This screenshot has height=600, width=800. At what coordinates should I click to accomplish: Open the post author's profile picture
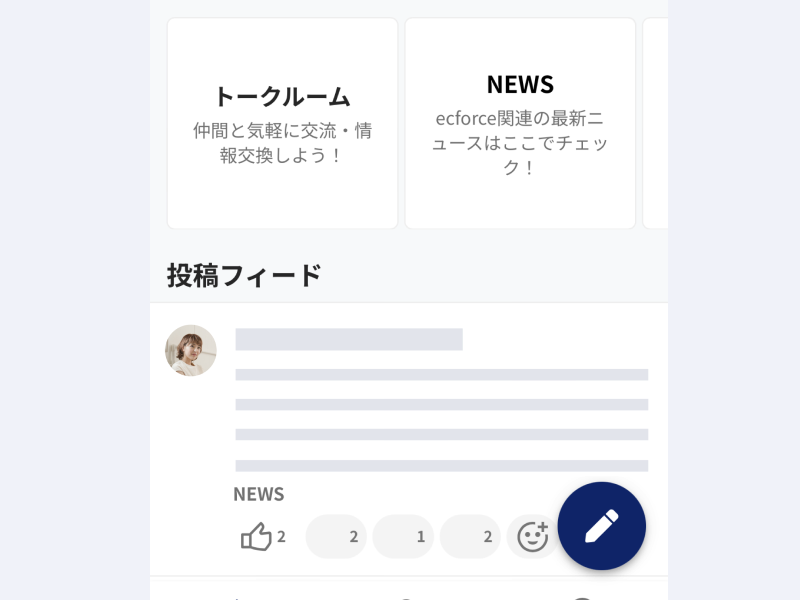[x=191, y=350]
